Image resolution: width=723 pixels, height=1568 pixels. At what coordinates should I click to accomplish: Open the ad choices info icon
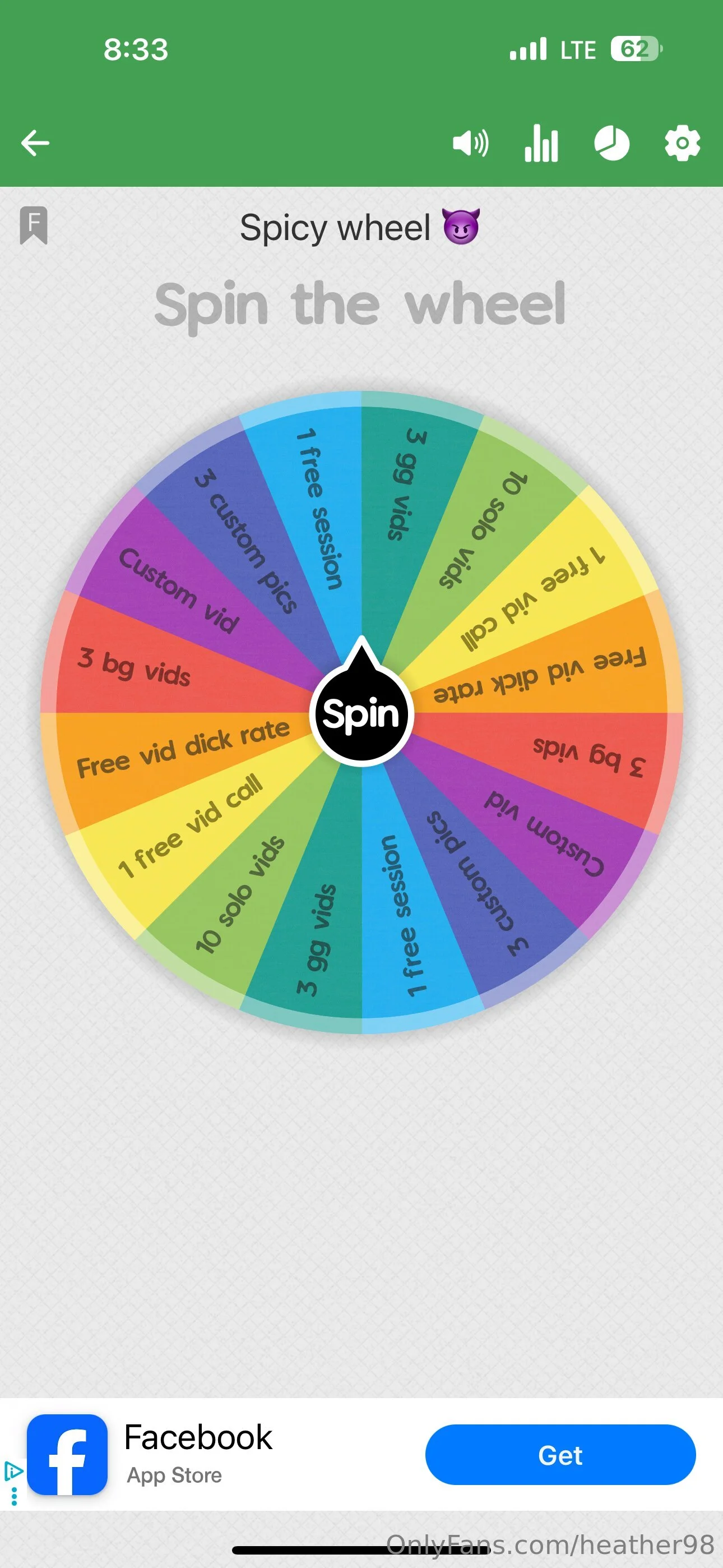pos(13,1472)
